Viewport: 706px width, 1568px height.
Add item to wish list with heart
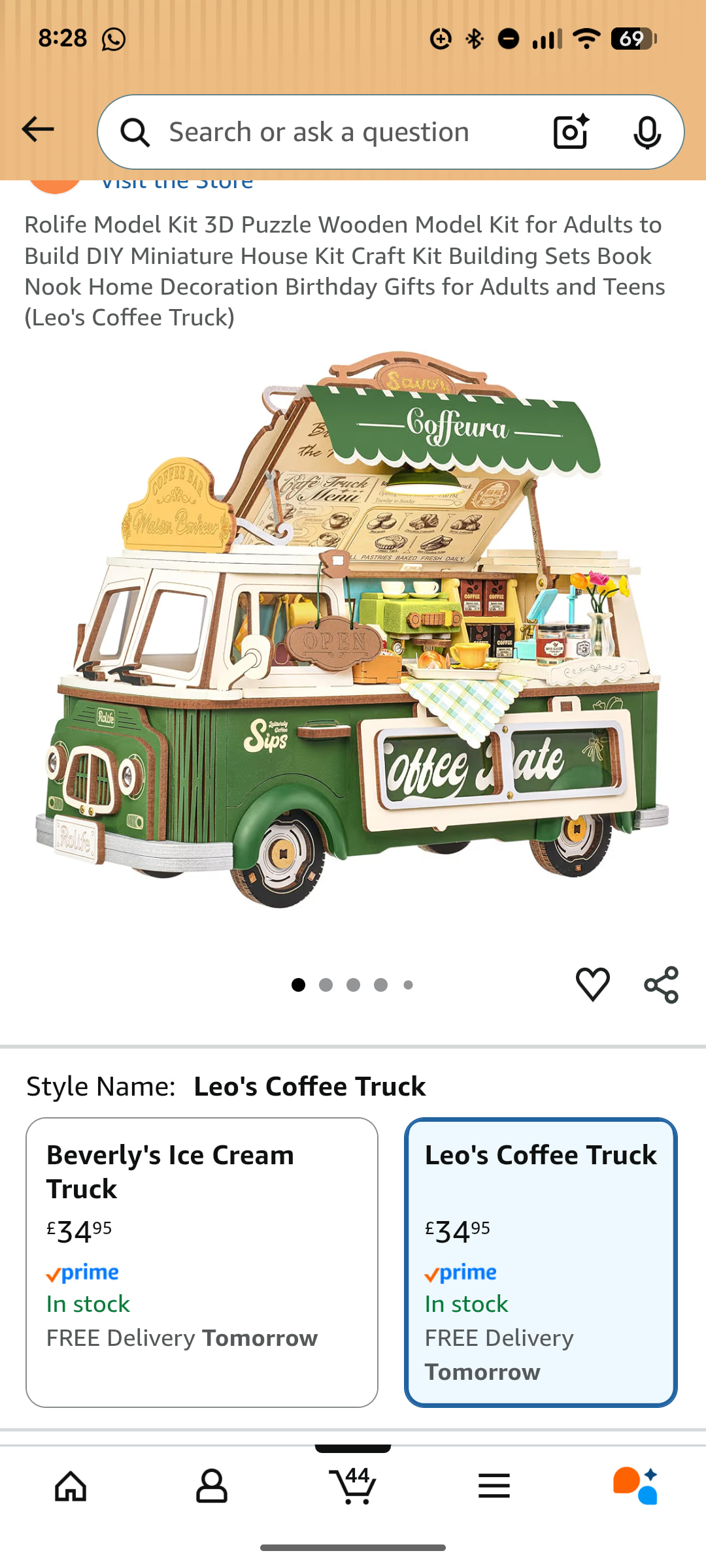point(592,985)
